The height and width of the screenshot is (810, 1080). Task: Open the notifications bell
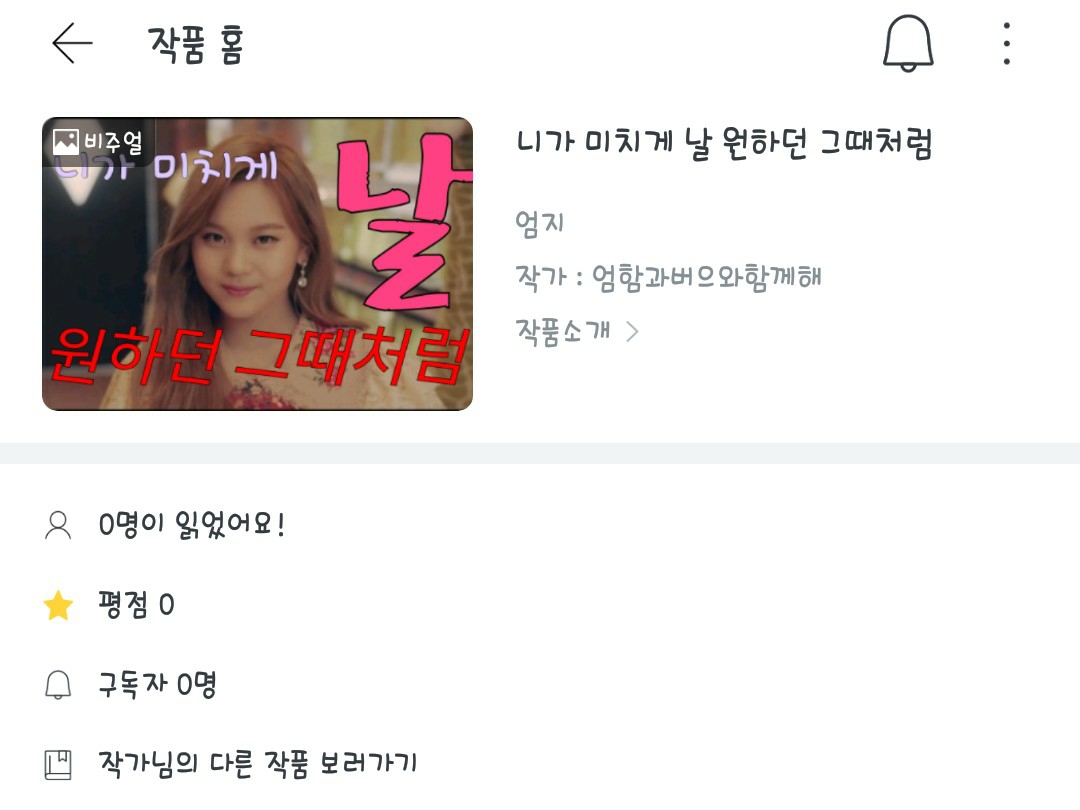click(x=907, y=44)
